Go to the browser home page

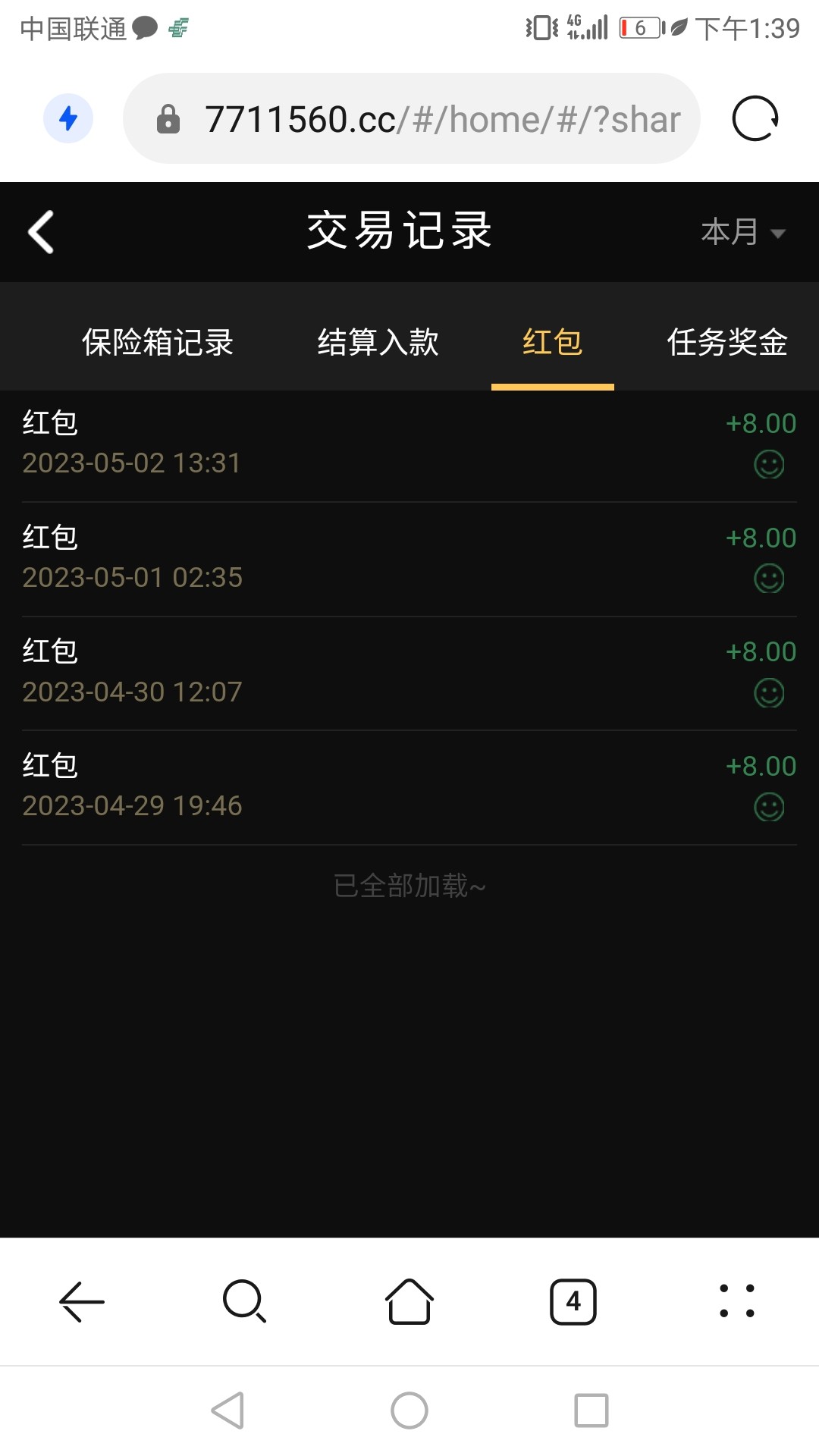coord(409,1301)
